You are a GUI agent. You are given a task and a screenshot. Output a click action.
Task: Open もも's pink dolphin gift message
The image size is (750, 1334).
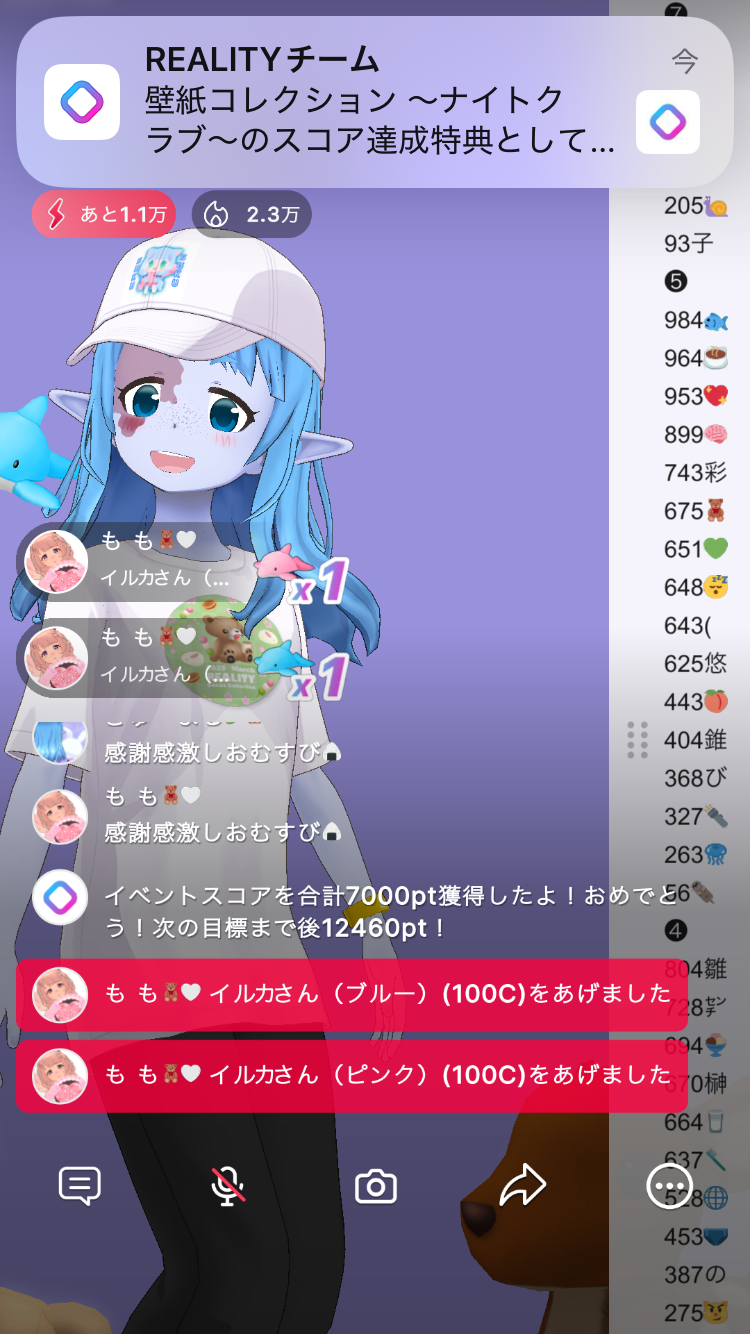pyautogui.click(x=350, y=1076)
